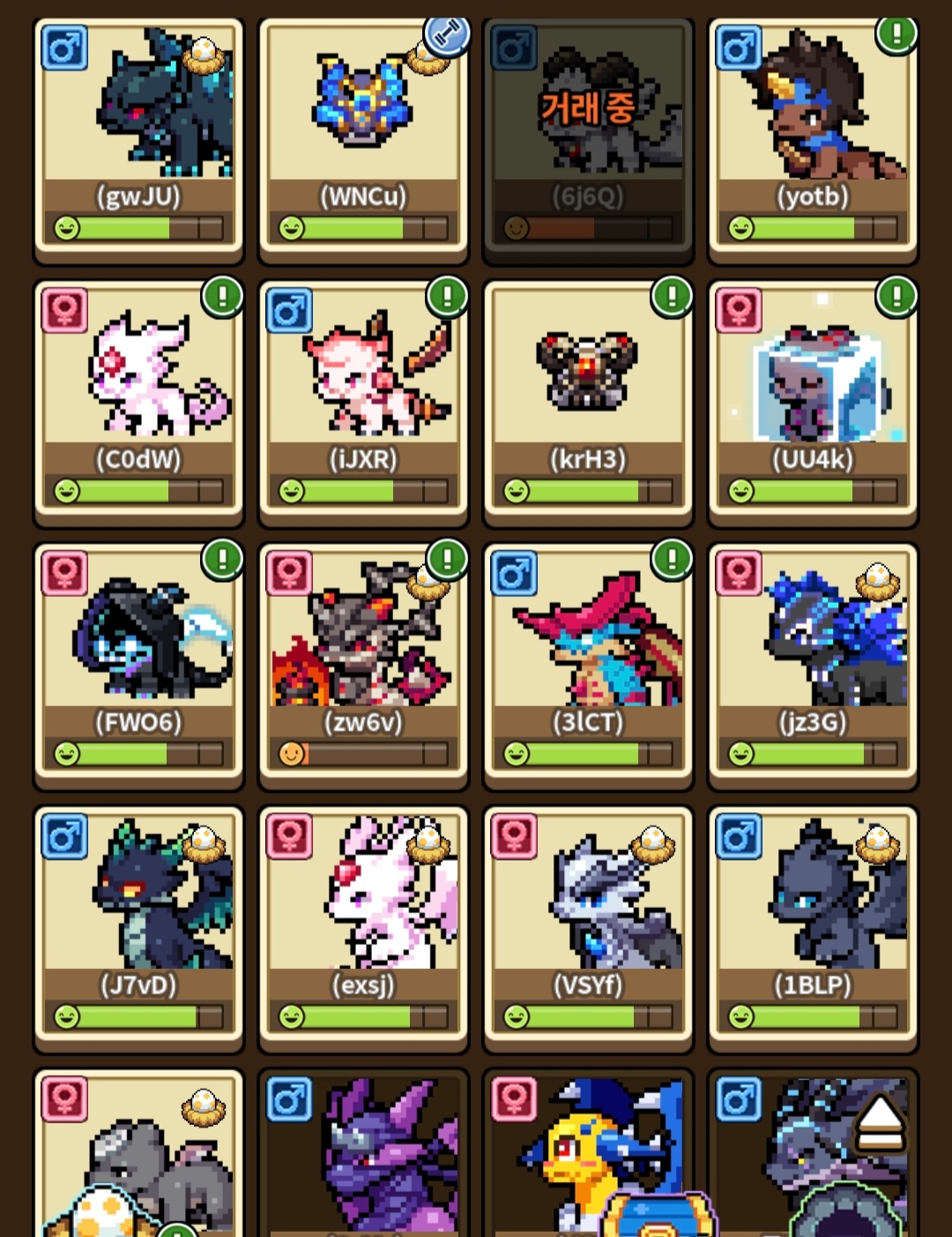Screen dimensions: 952x1237
Task: Open the yotb dragon card
Action: click(813, 132)
